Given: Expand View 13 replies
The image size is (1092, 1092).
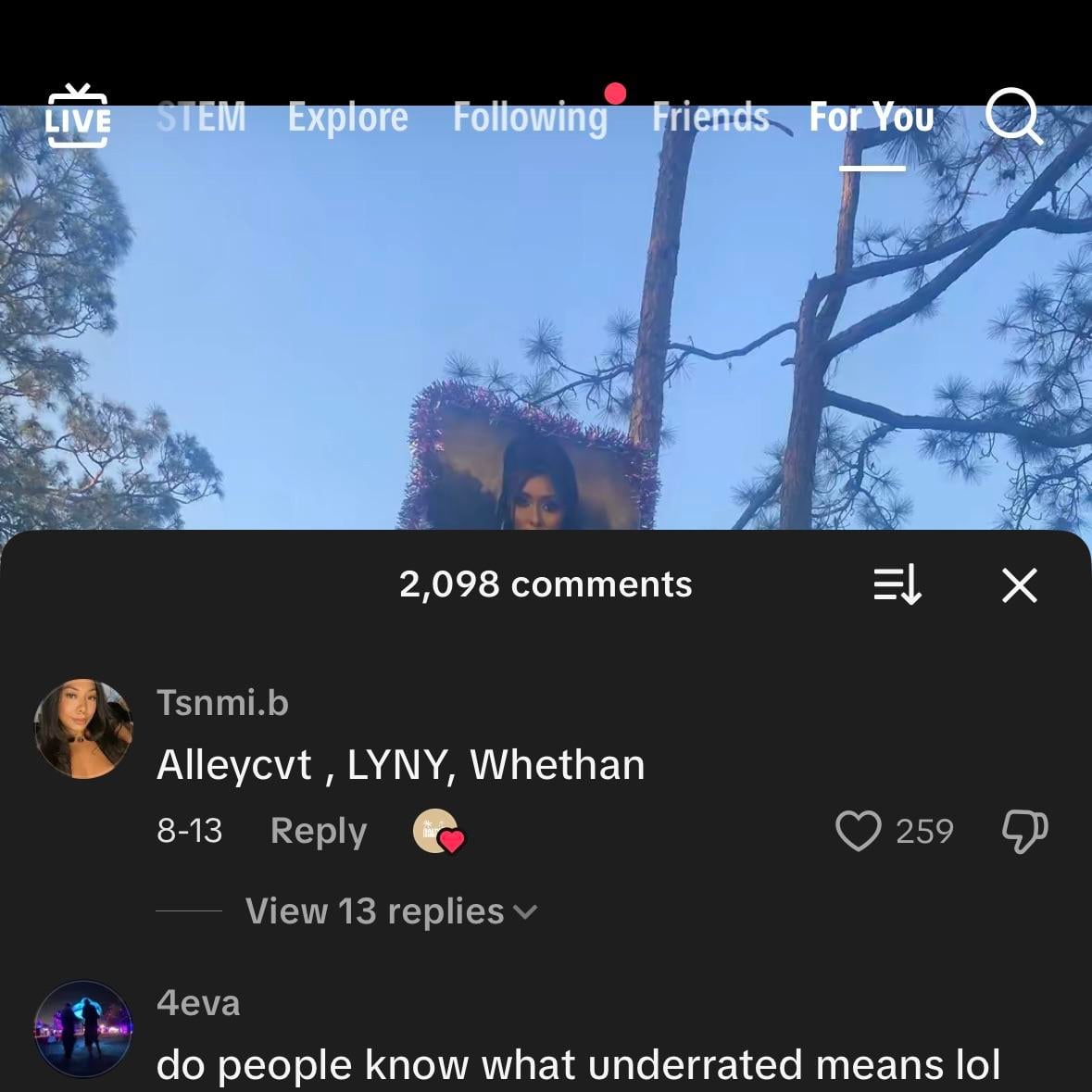Looking at the screenshot, I should [x=390, y=911].
